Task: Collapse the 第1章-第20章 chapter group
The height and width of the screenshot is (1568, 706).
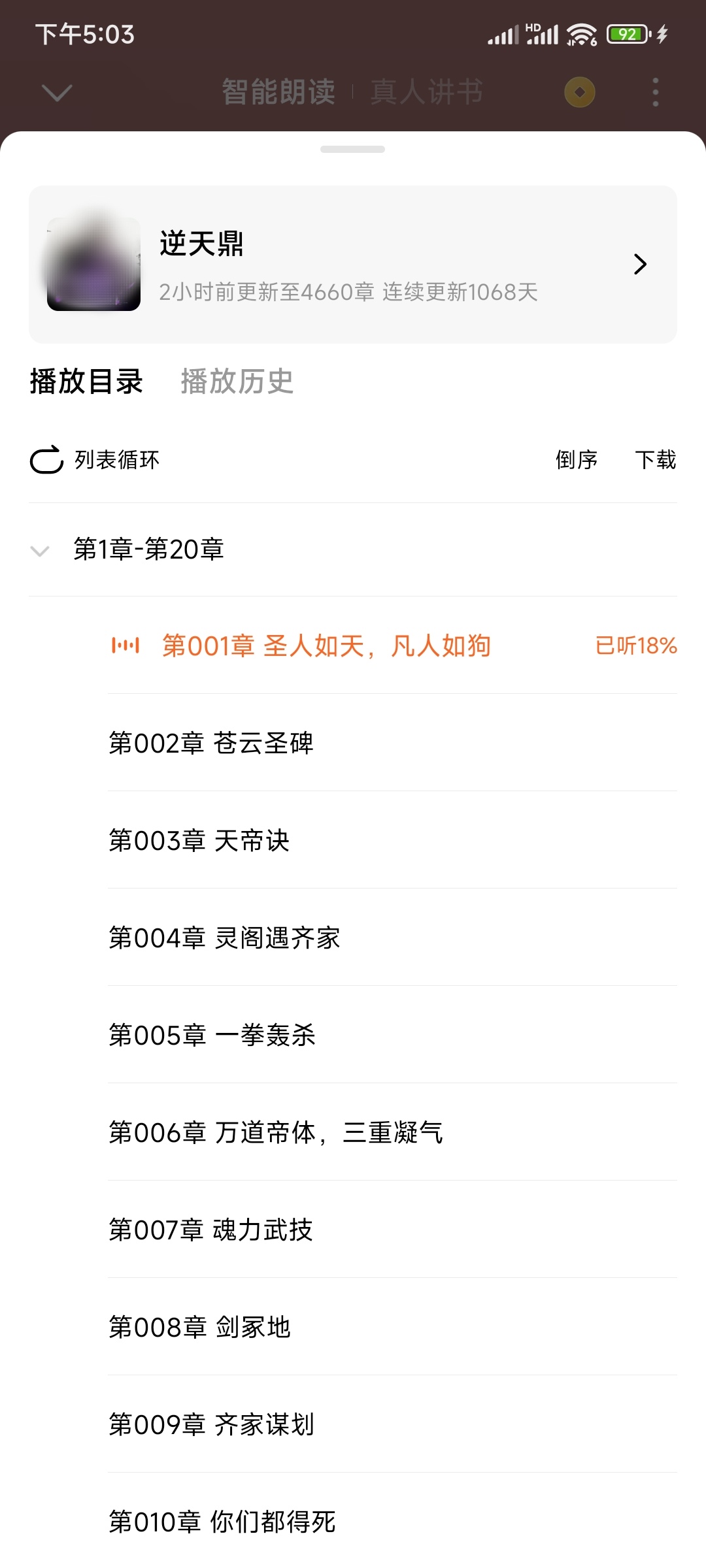Action: click(39, 552)
